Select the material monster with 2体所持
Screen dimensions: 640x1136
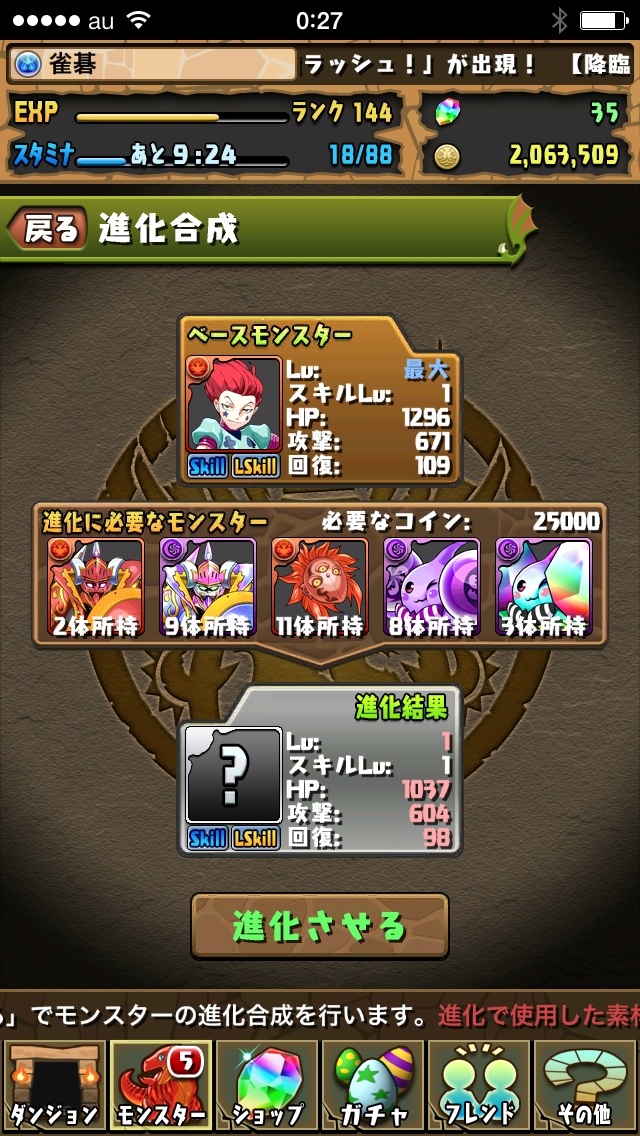(x=96, y=587)
